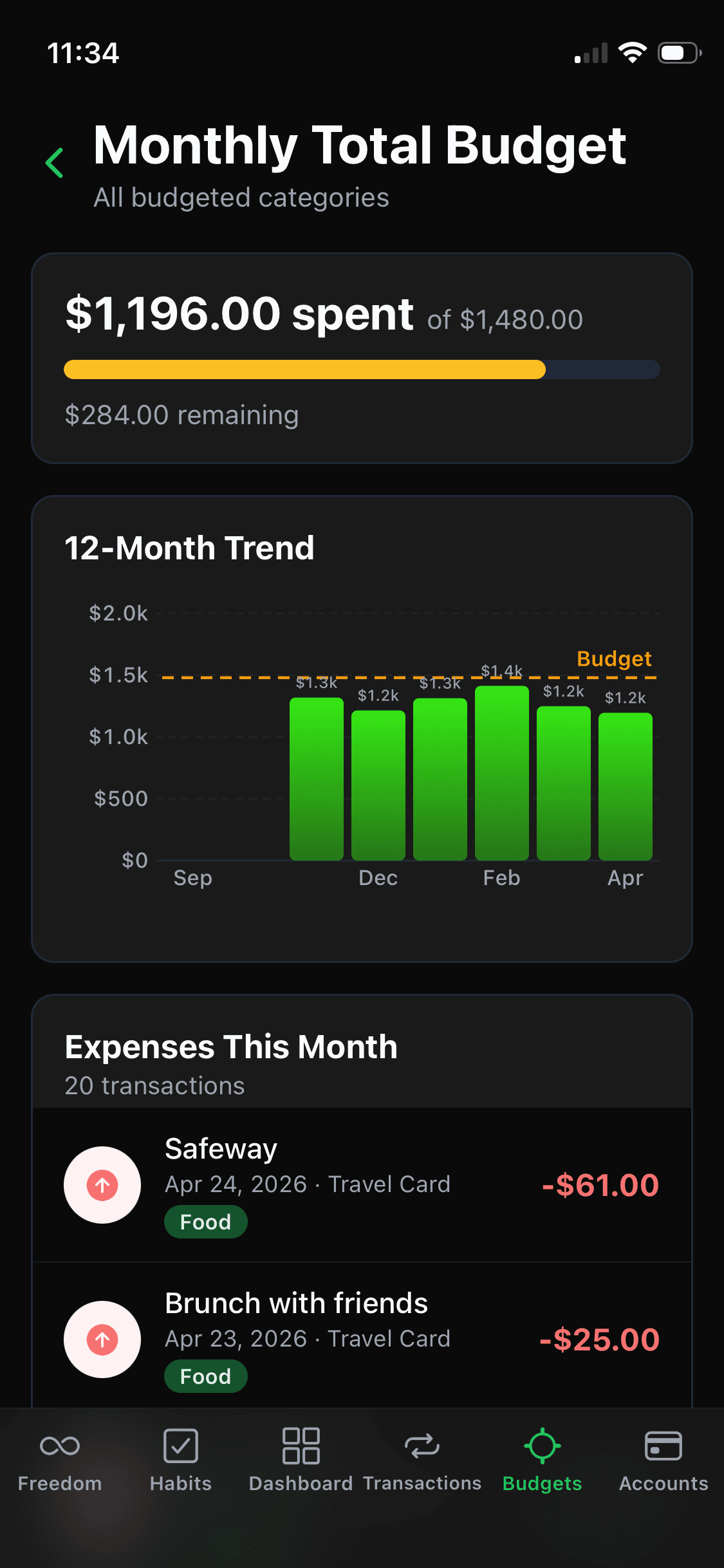Image resolution: width=724 pixels, height=1568 pixels.
Task: Click the yellow spending progress bar
Action: (302, 369)
